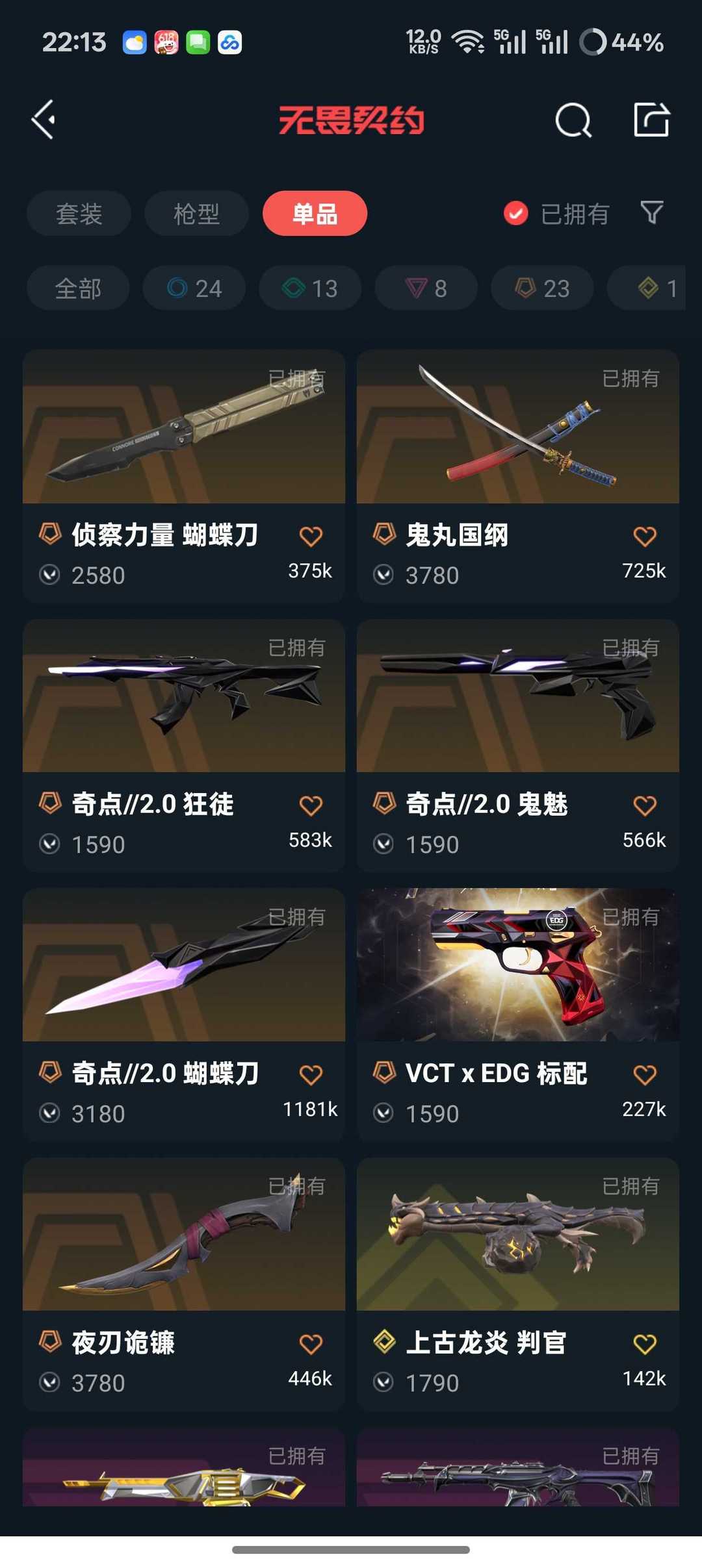Favorite the 鬼丸国纲 sword skin
Image resolution: width=702 pixels, height=1568 pixels.
644,535
